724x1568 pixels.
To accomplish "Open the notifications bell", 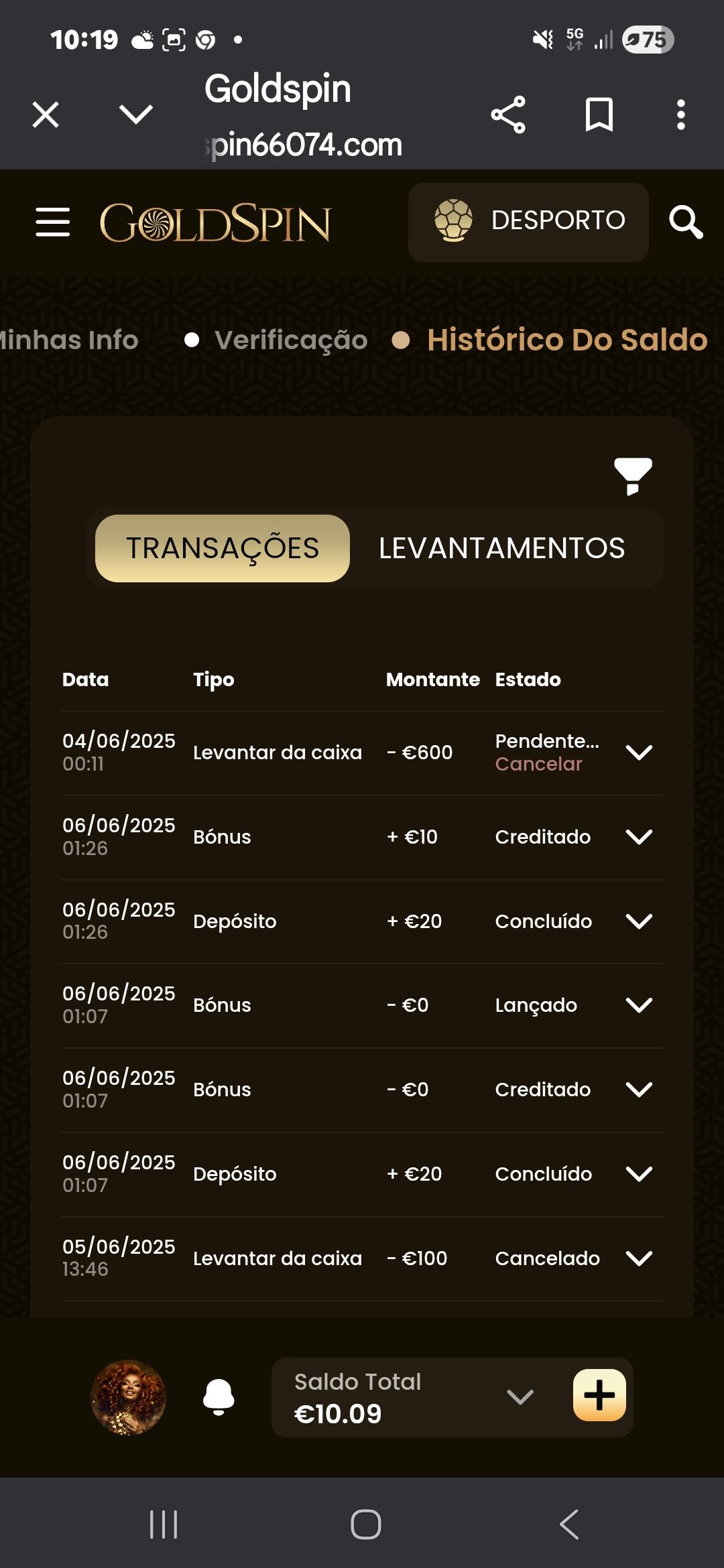I will [219, 1397].
